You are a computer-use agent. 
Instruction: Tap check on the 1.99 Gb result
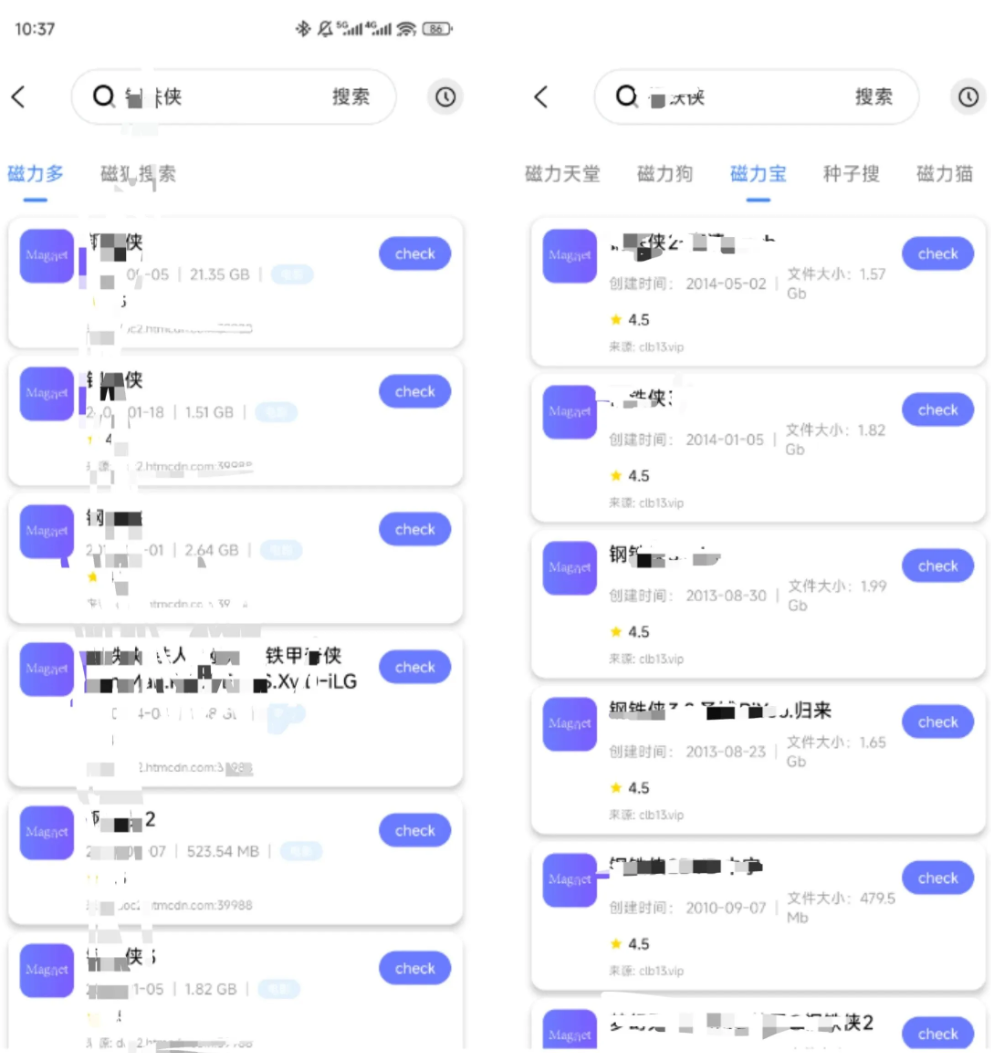pyautogui.click(x=936, y=565)
